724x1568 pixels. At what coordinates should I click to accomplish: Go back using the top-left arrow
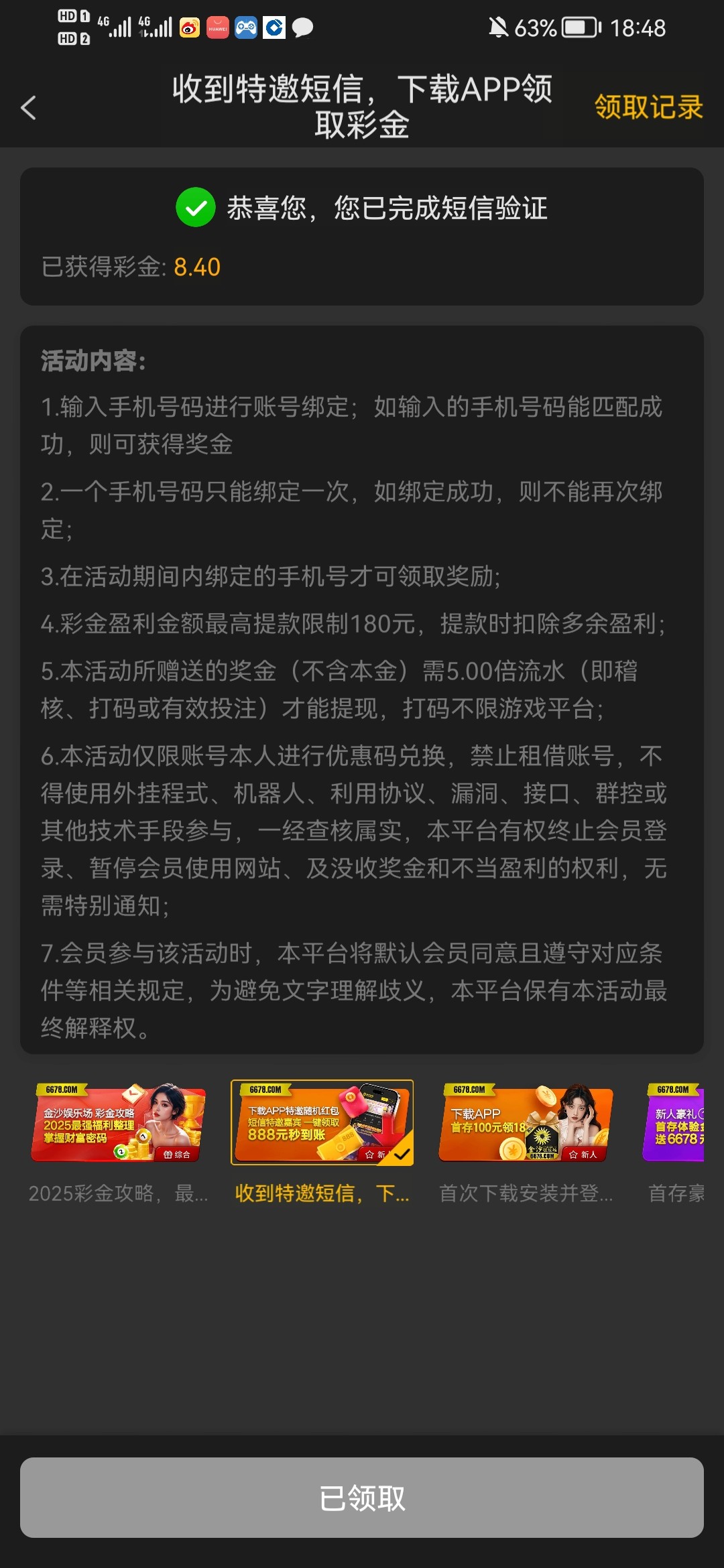tap(29, 107)
